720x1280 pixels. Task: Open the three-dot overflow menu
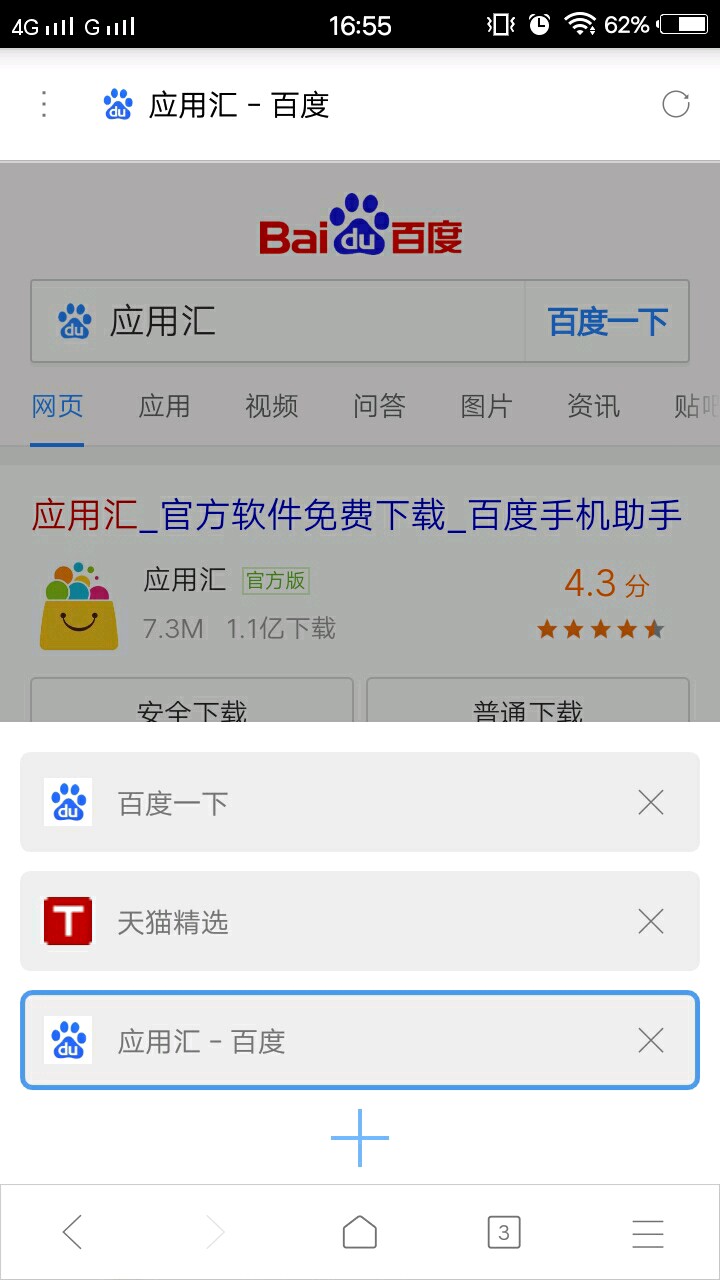click(44, 104)
